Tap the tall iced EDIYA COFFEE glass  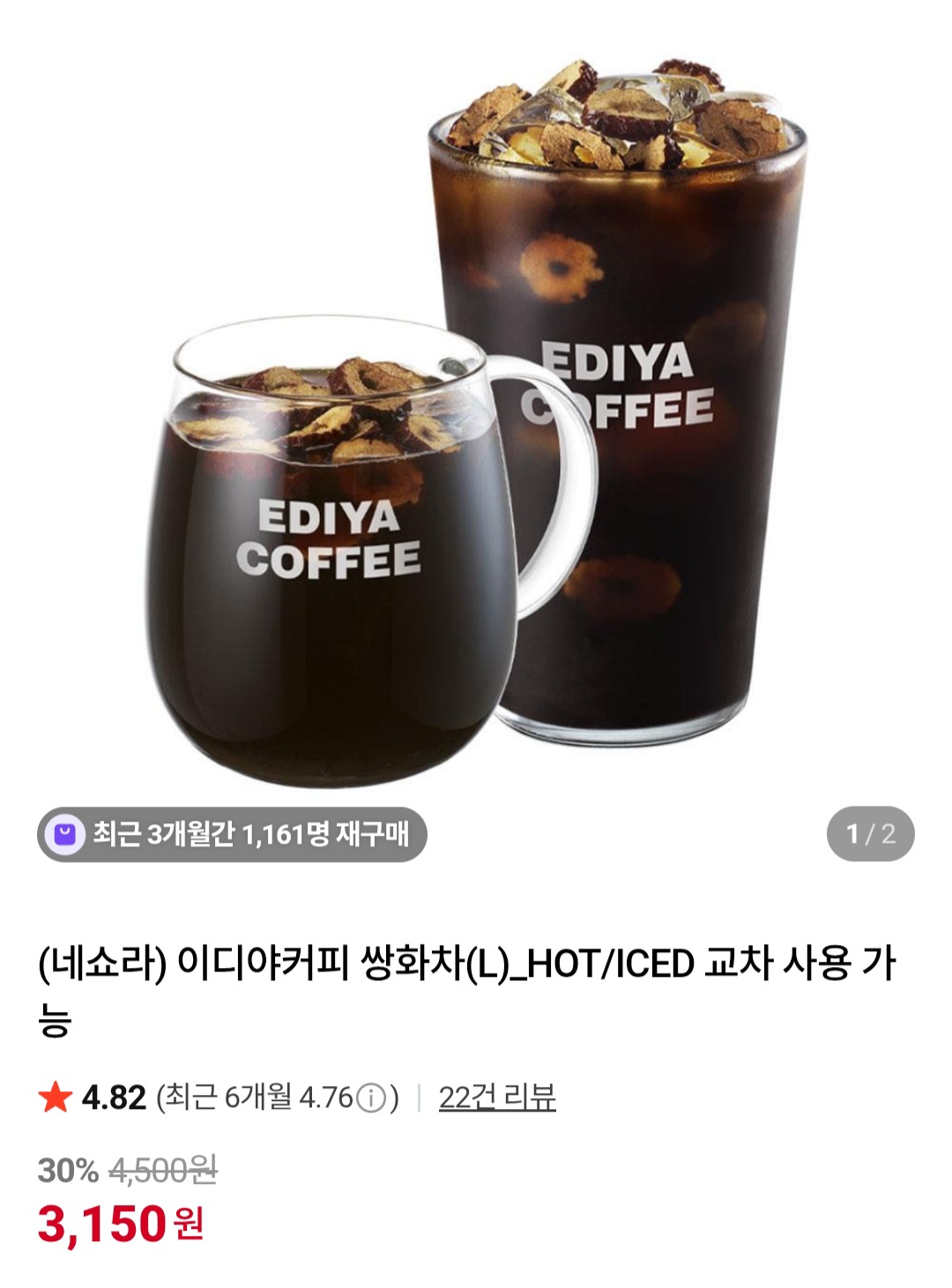tap(617, 397)
